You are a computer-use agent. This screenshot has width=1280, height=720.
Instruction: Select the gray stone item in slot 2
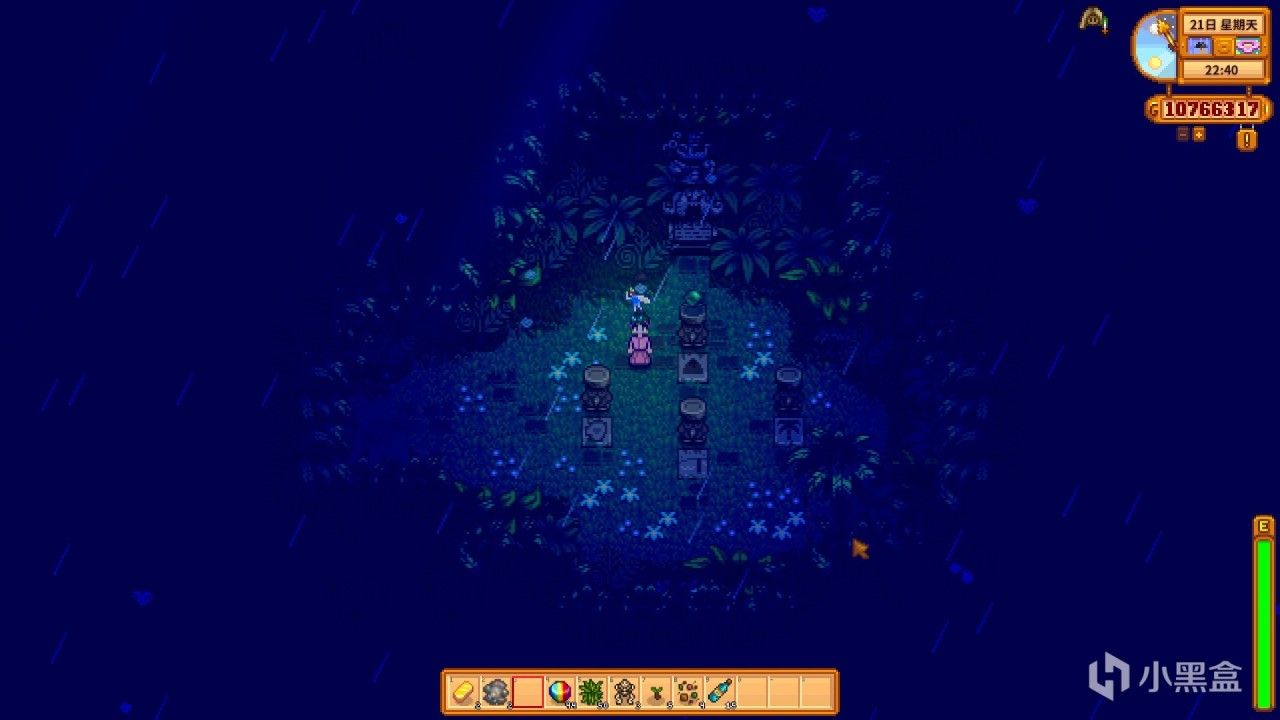[x=495, y=692]
